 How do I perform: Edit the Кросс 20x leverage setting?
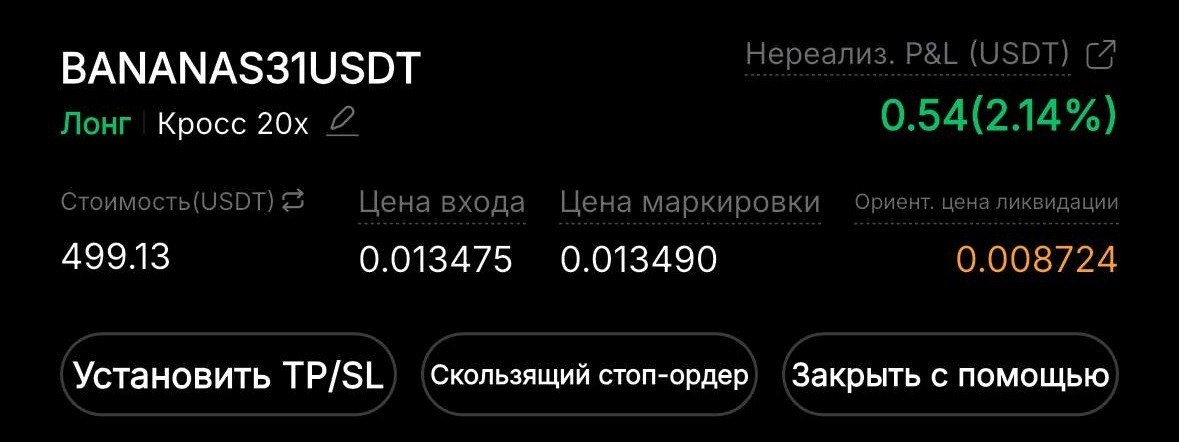tap(343, 123)
